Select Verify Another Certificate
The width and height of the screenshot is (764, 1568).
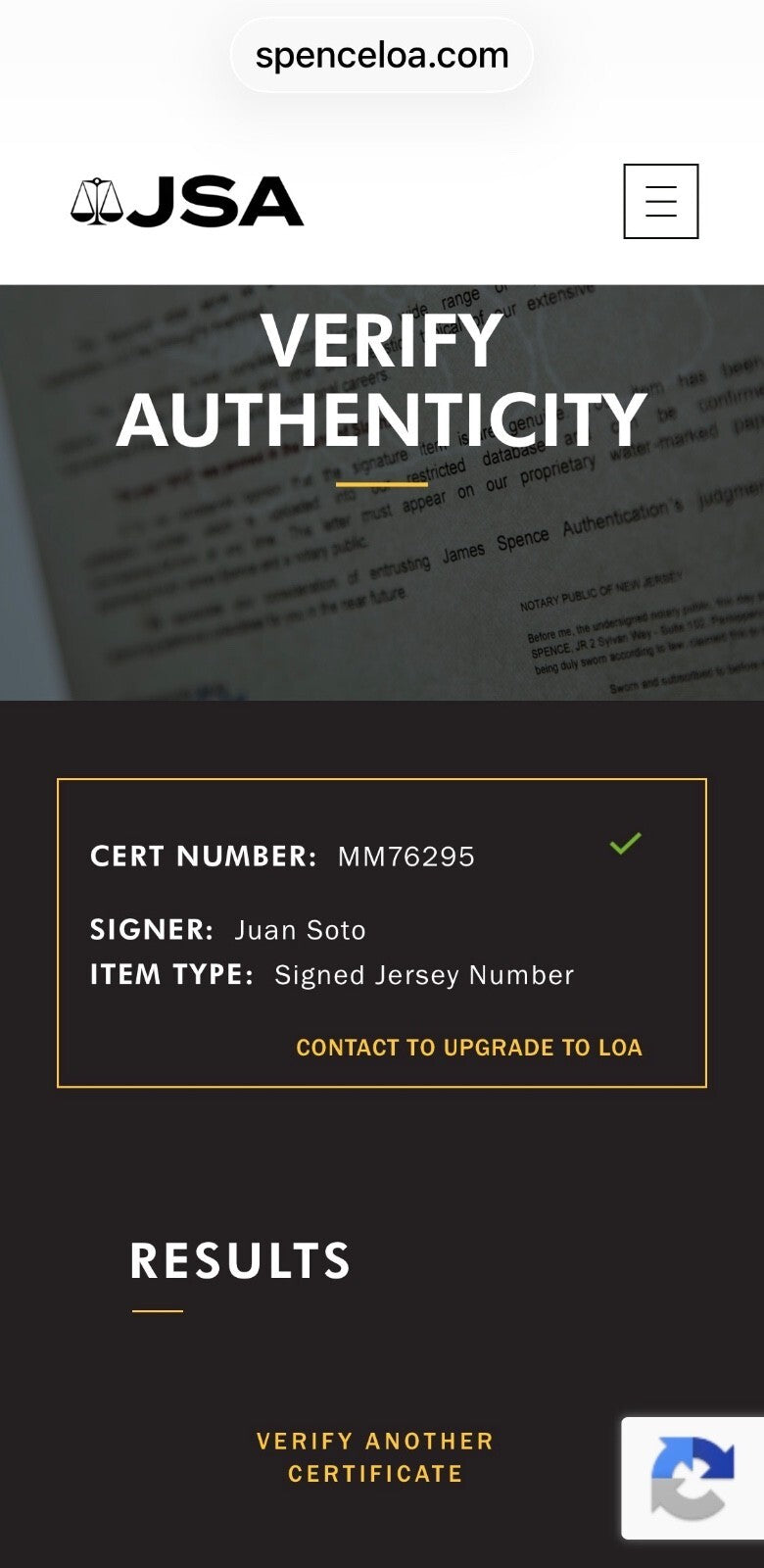pyautogui.click(x=375, y=1457)
